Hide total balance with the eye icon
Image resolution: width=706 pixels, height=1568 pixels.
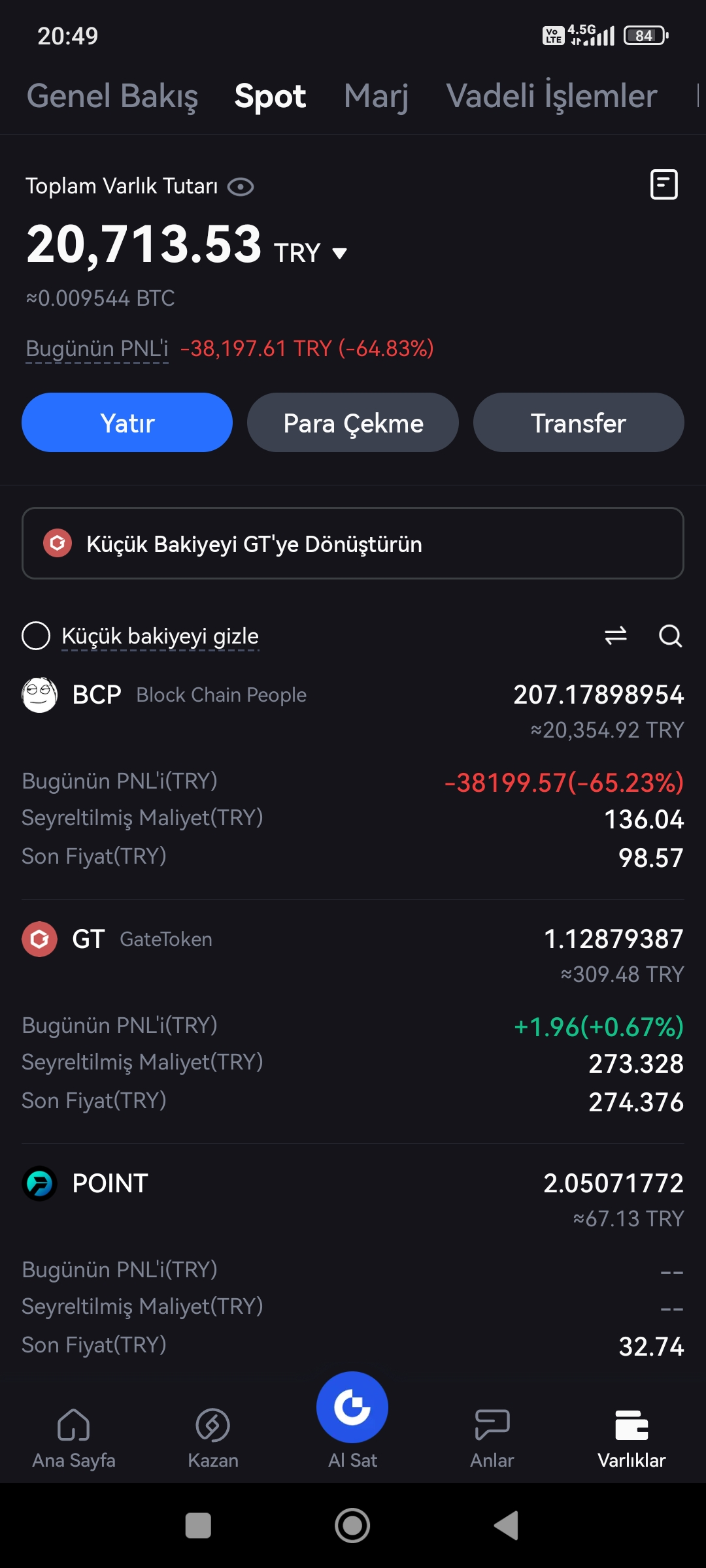click(241, 187)
